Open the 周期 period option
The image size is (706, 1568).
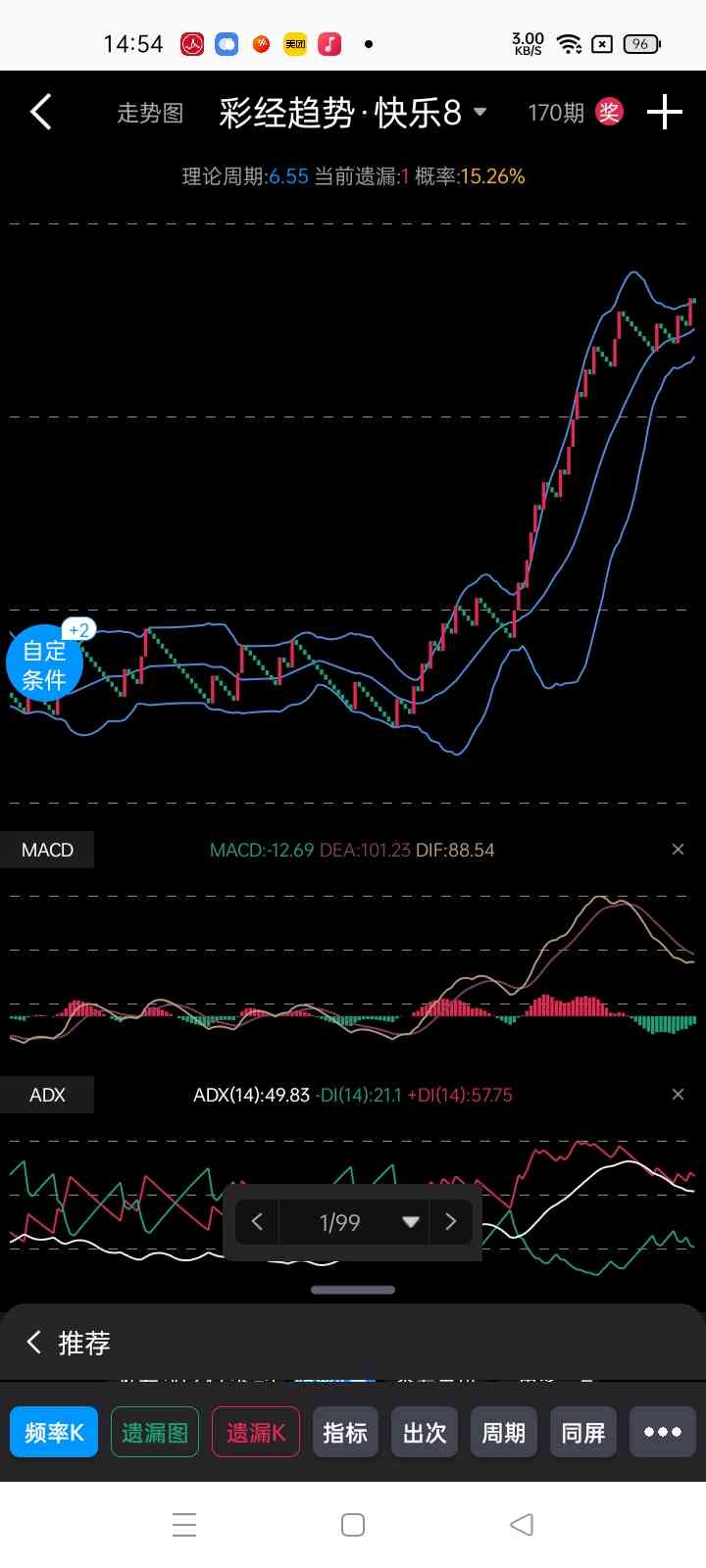(503, 1433)
